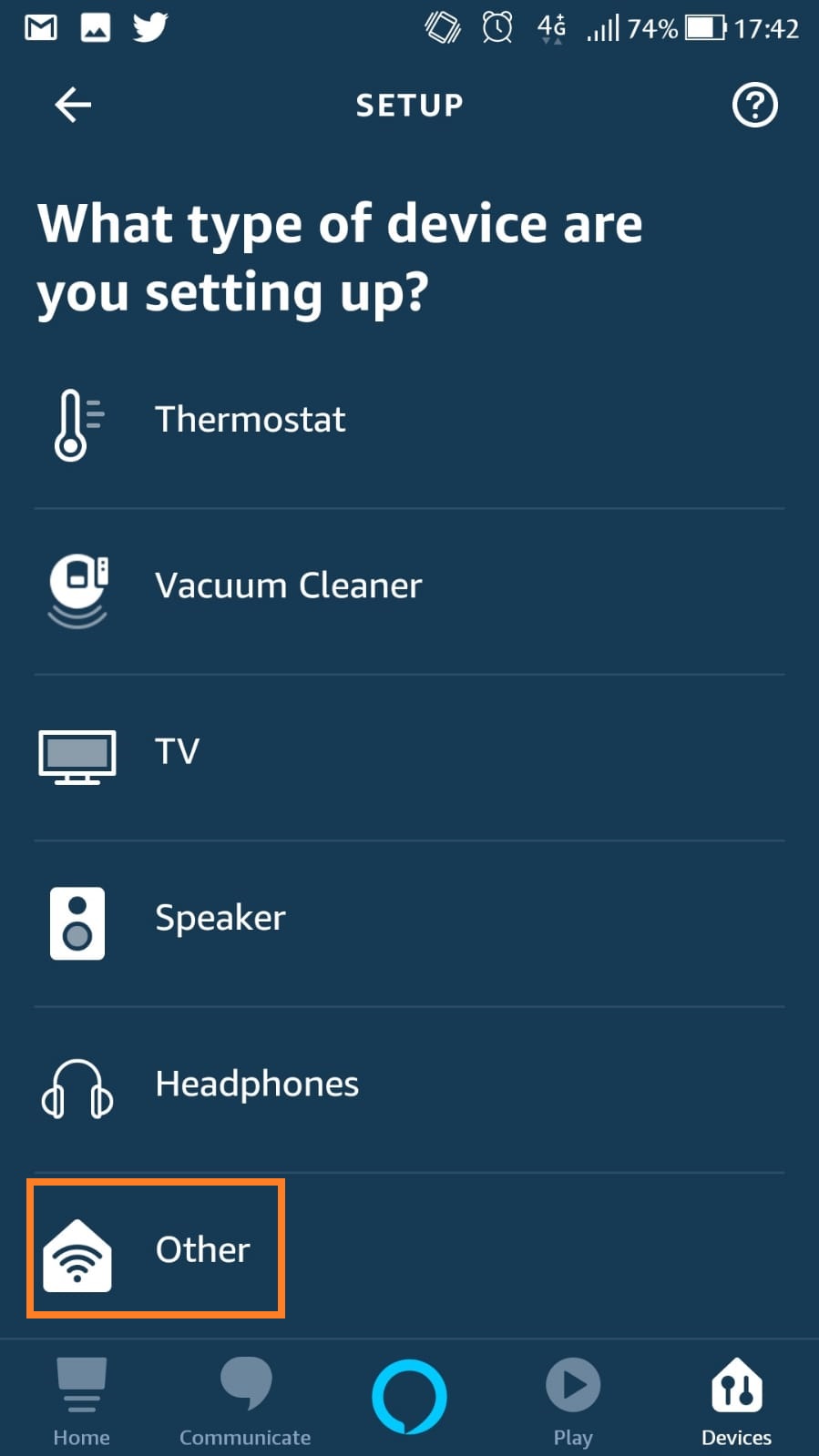Select Thermostat as device type
The image size is (819, 1456).
(250, 421)
